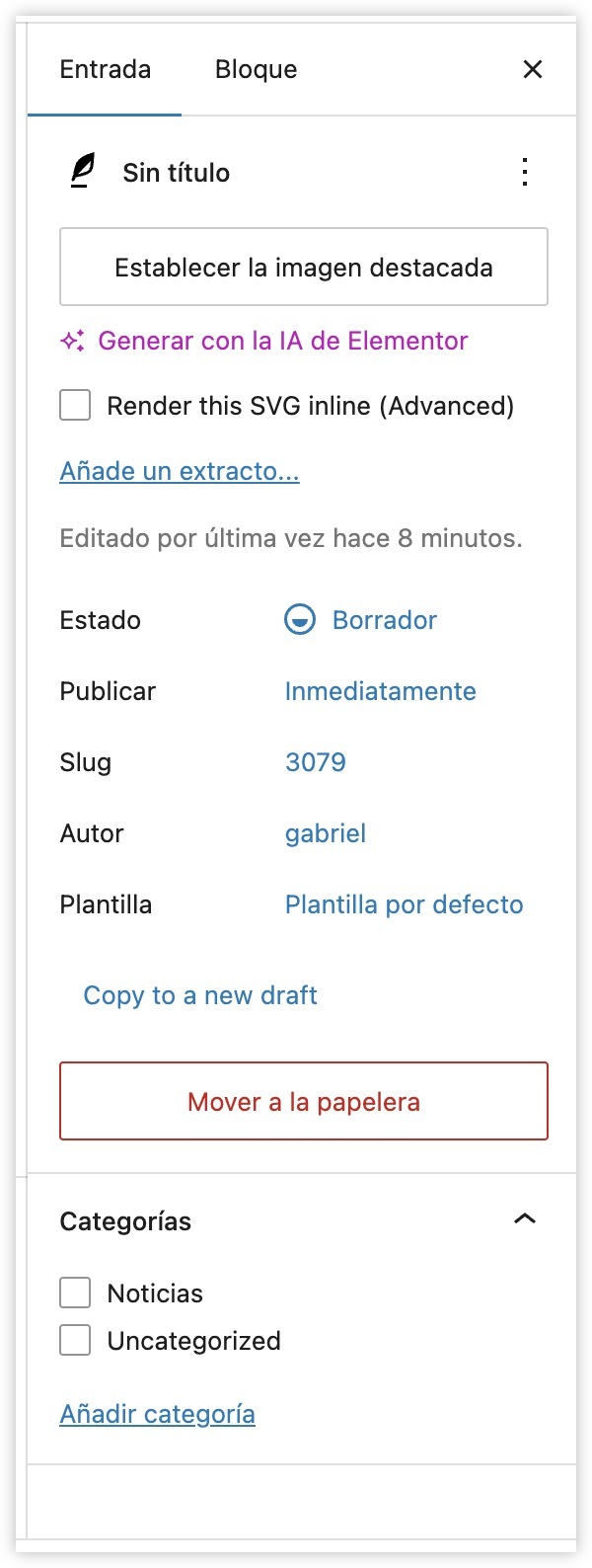This screenshot has height=1568, width=592.
Task: Close the settings sidebar
Action: tap(533, 70)
